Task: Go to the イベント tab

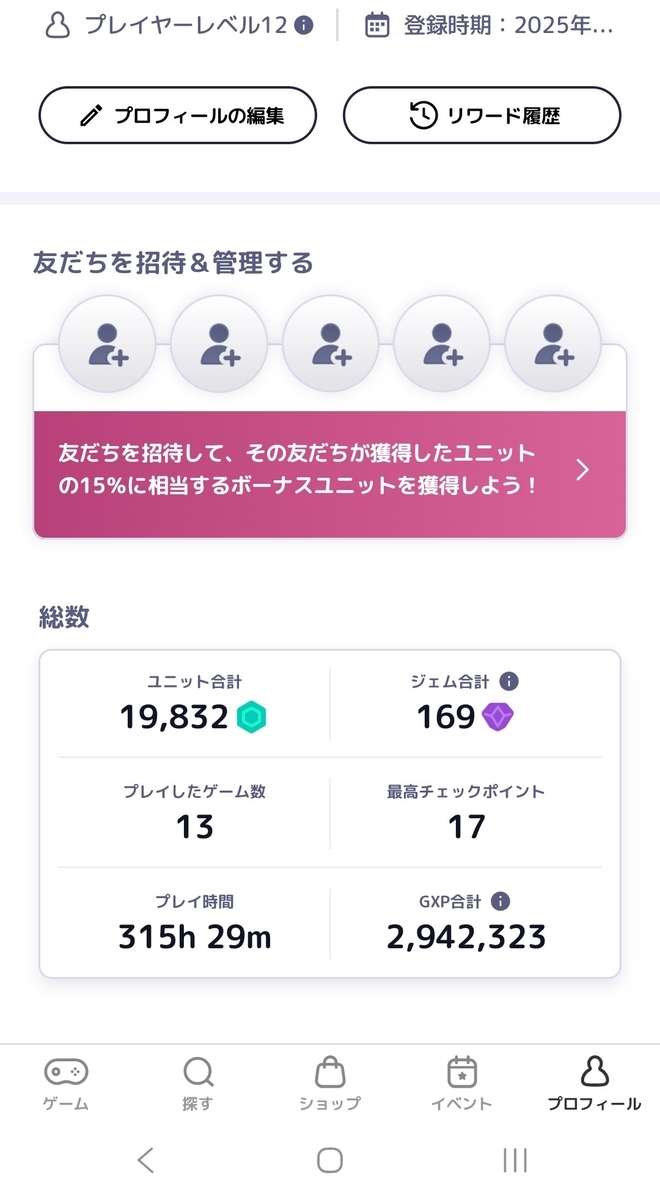Action: coord(462,1084)
